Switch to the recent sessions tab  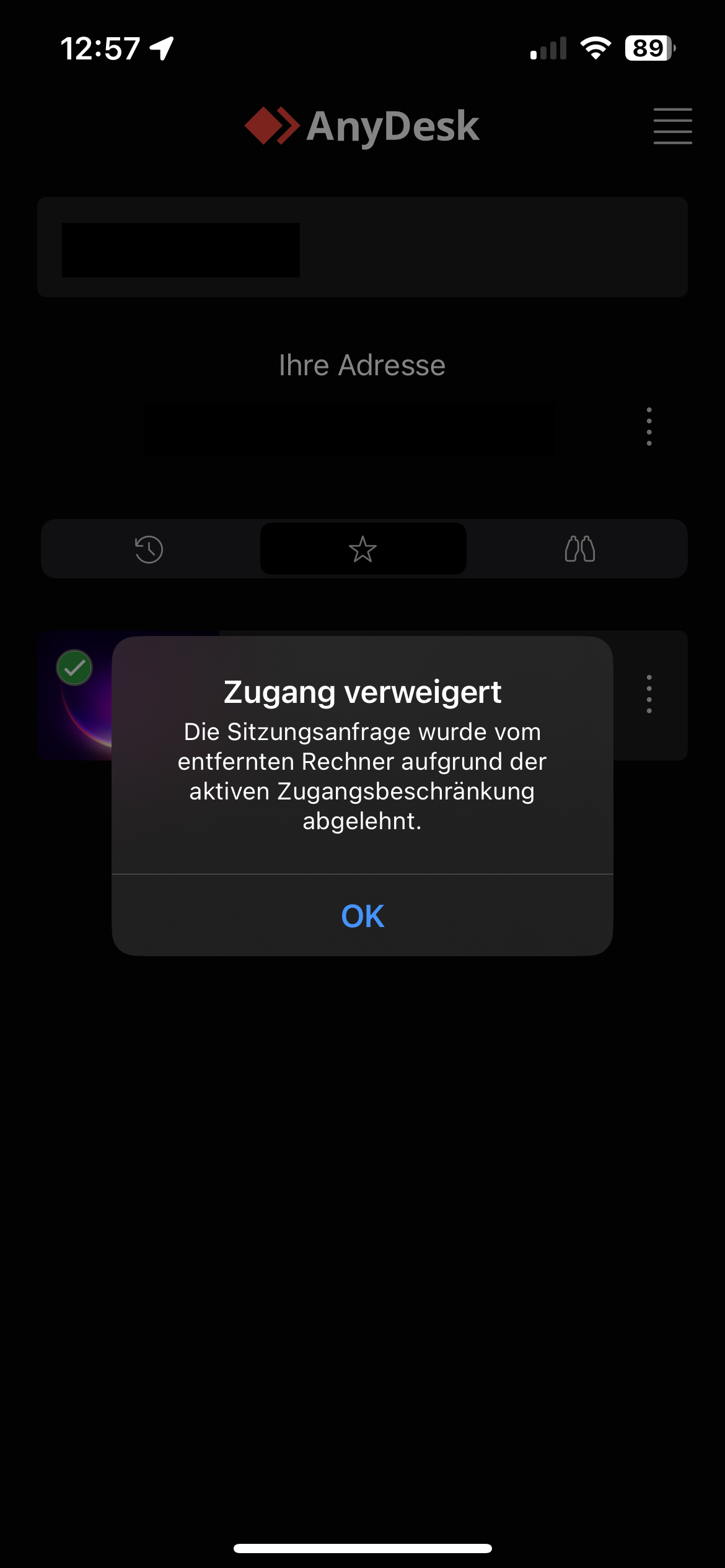click(149, 549)
